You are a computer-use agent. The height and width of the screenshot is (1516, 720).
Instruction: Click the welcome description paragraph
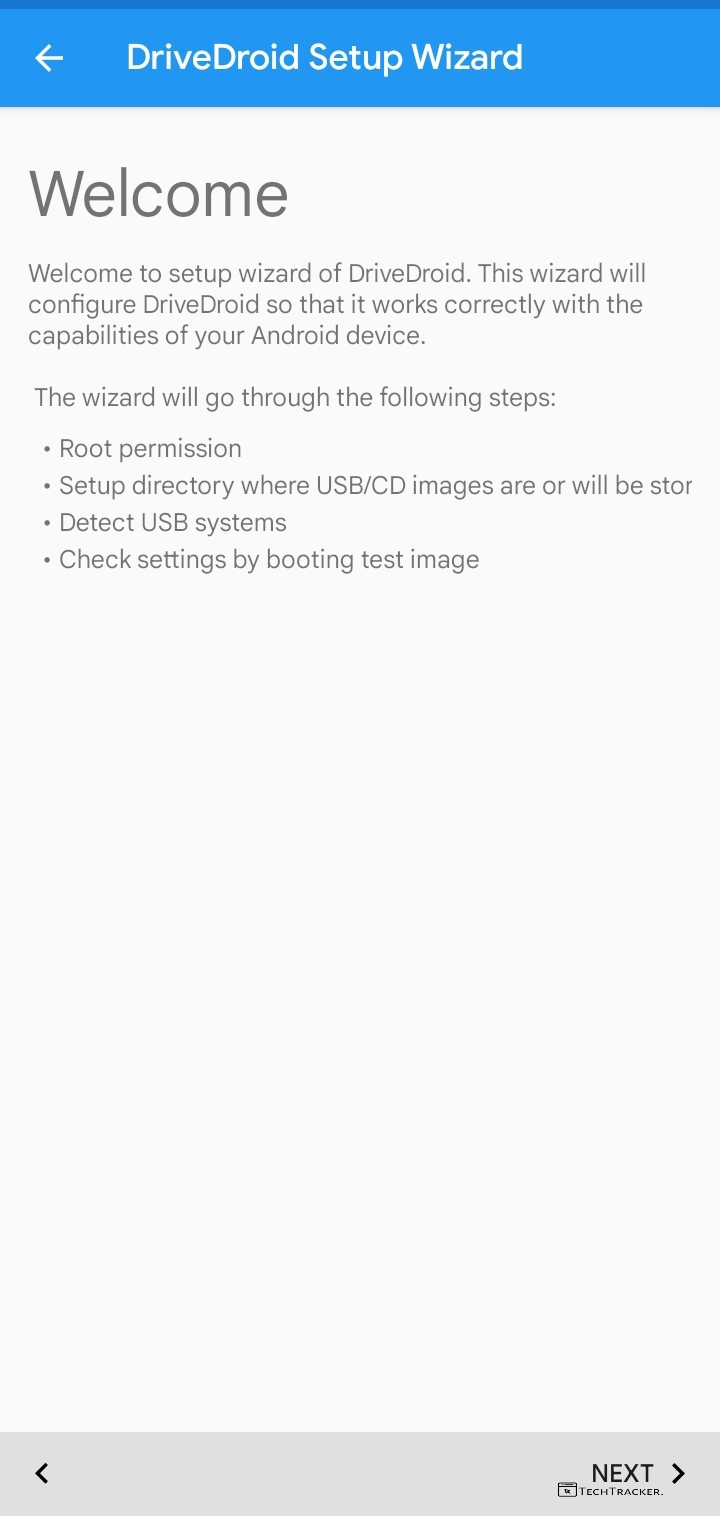coord(336,303)
